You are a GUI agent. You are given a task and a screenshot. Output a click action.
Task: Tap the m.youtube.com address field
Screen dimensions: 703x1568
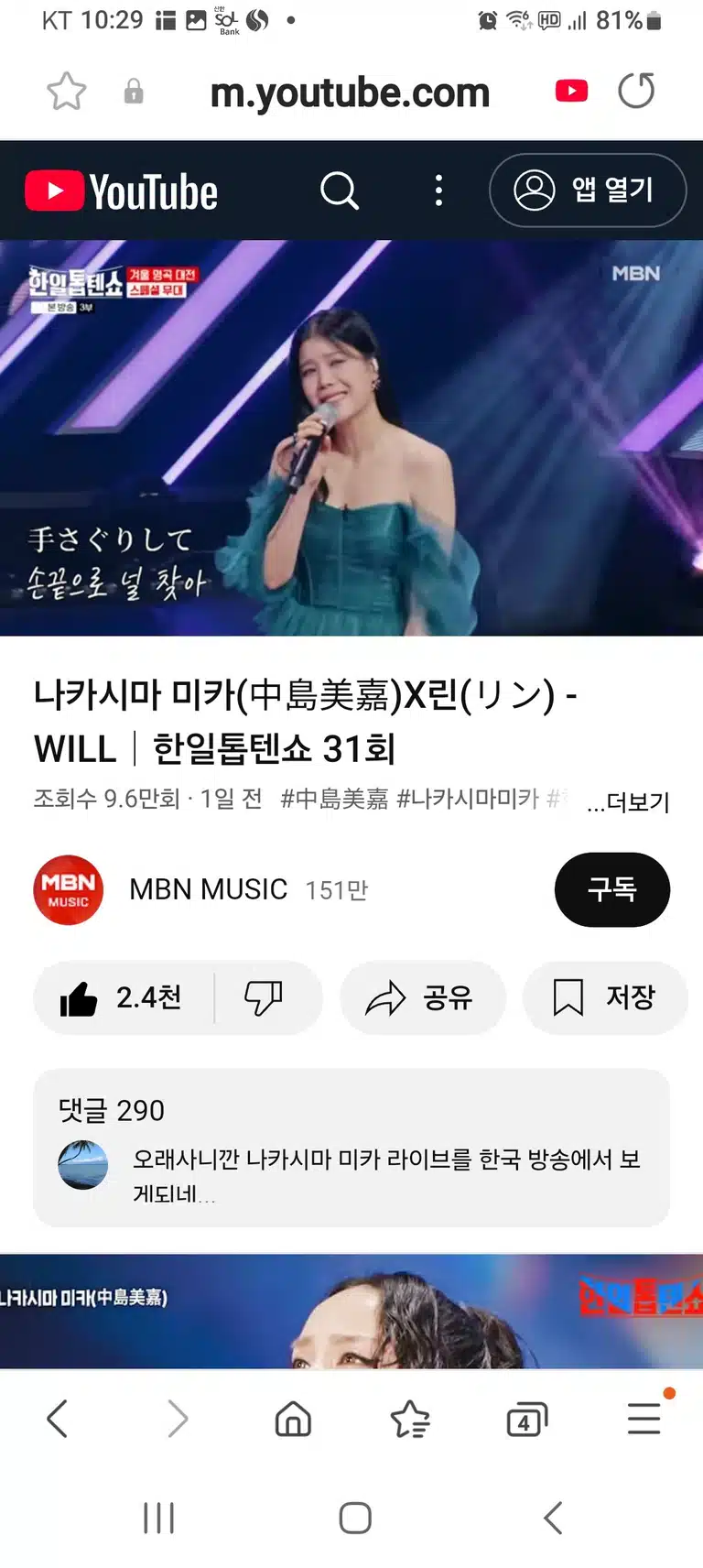click(350, 93)
